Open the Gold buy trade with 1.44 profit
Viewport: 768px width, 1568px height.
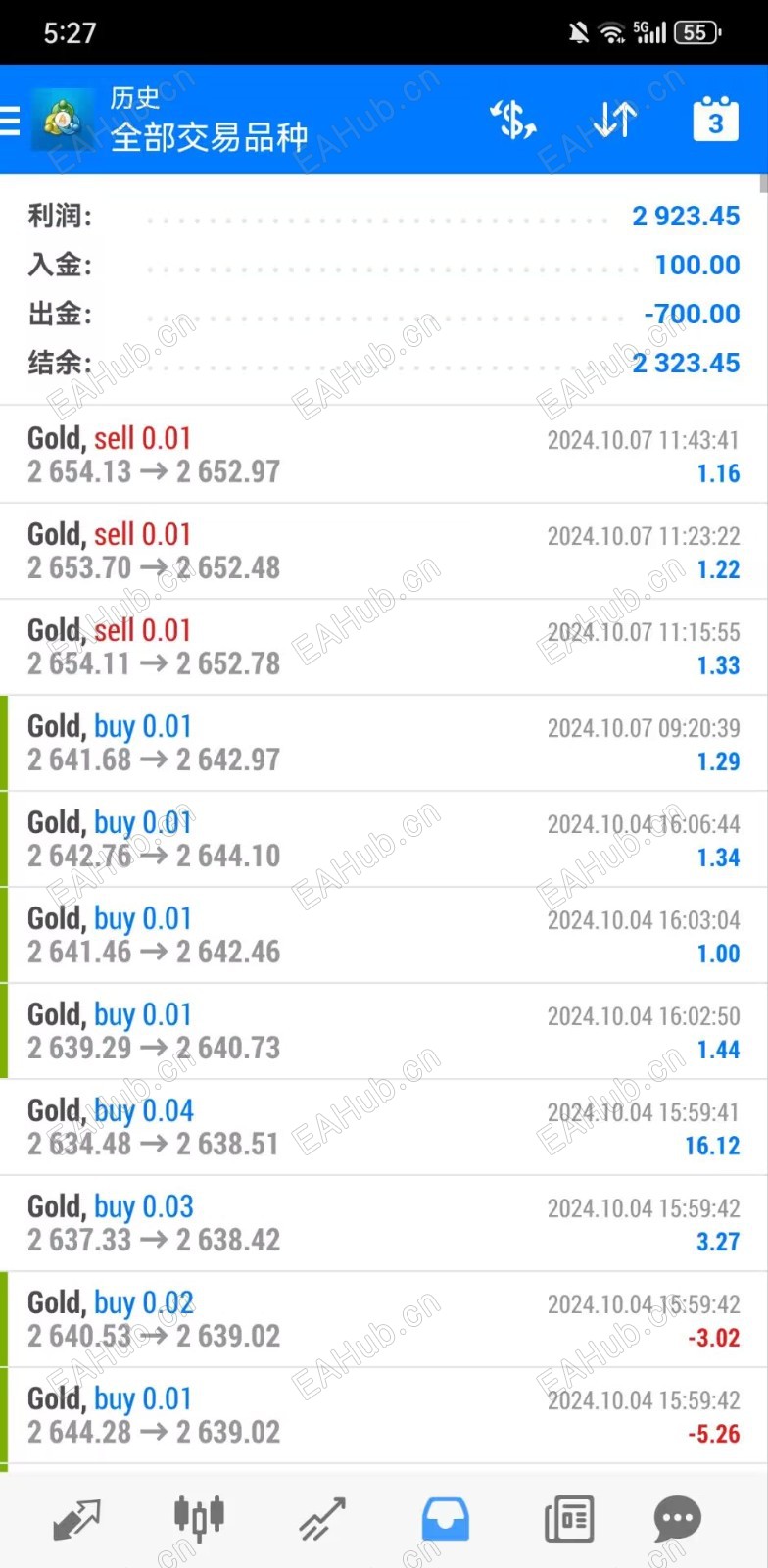pyautogui.click(x=384, y=1031)
